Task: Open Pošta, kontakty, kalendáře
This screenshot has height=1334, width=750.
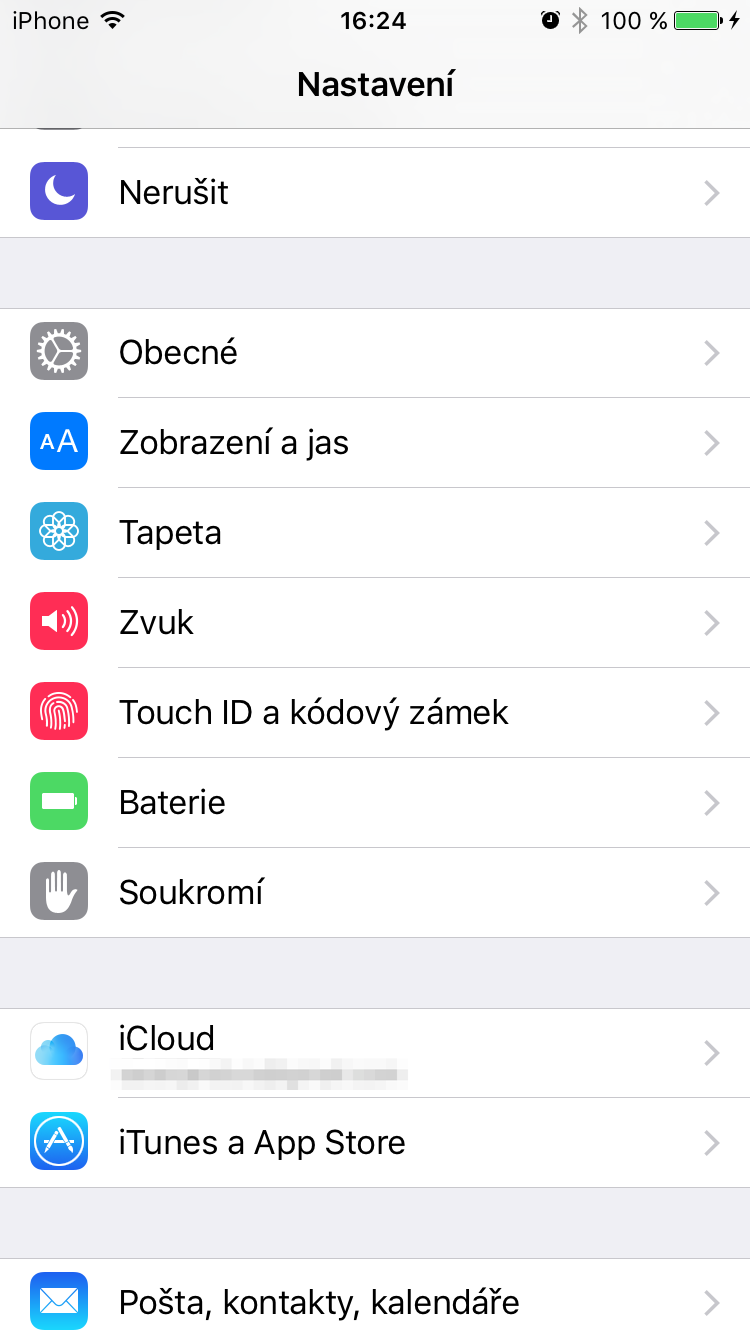Action: tap(375, 1302)
